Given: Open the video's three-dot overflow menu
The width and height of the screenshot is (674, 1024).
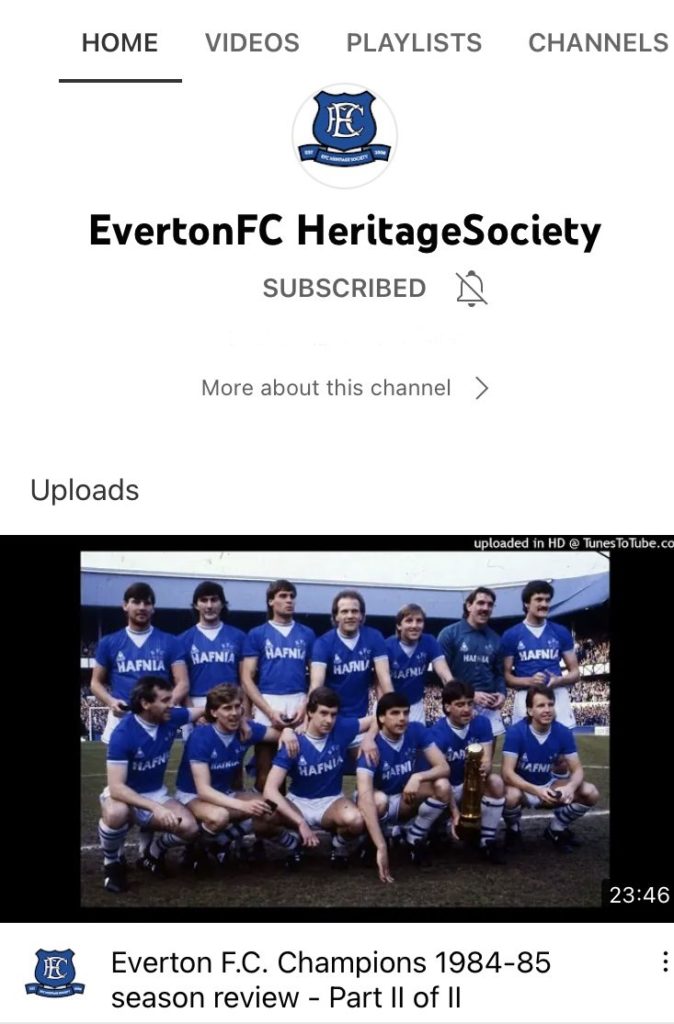Looking at the screenshot, I should [664, 962].
